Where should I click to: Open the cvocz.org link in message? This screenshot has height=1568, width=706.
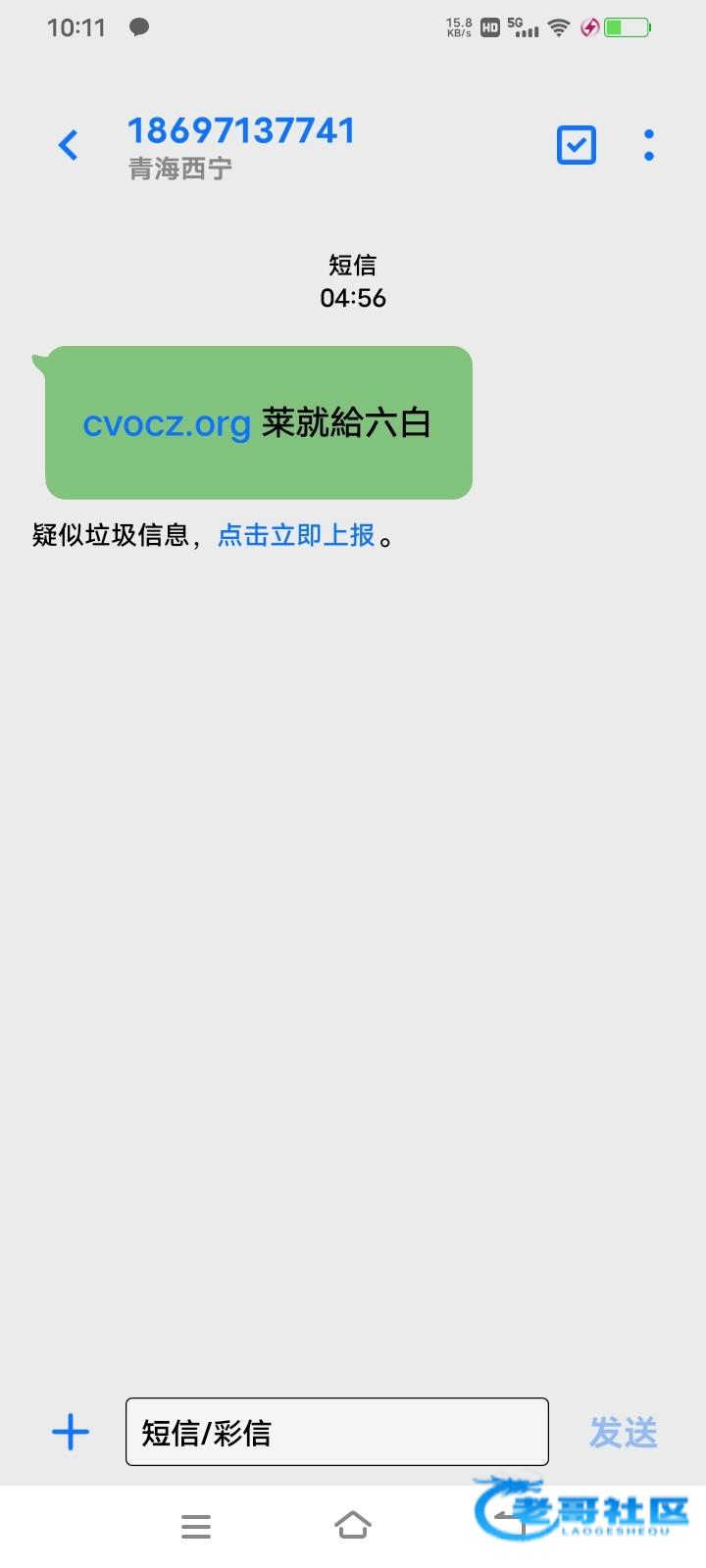point(167,423)
